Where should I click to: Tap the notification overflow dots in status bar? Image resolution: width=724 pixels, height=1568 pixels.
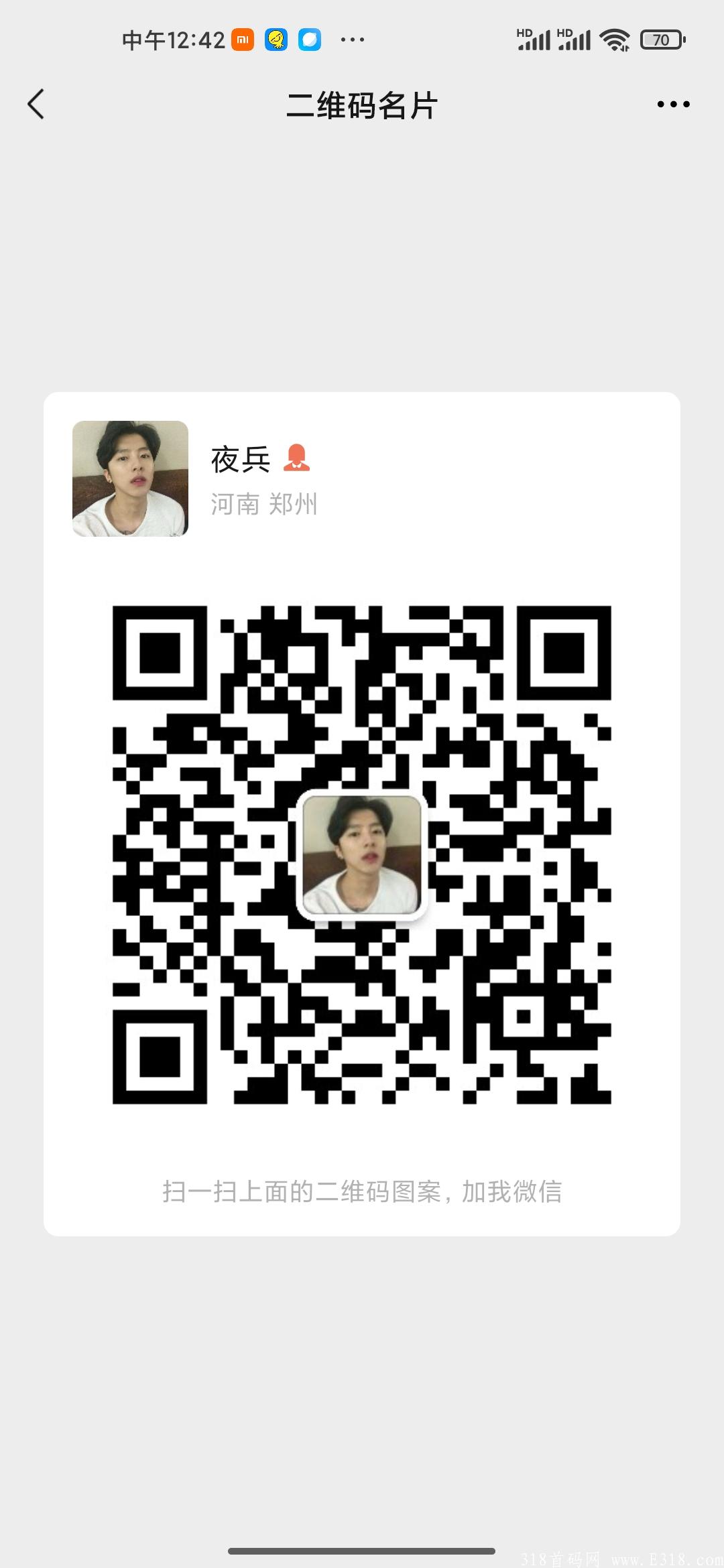(351, 40)
